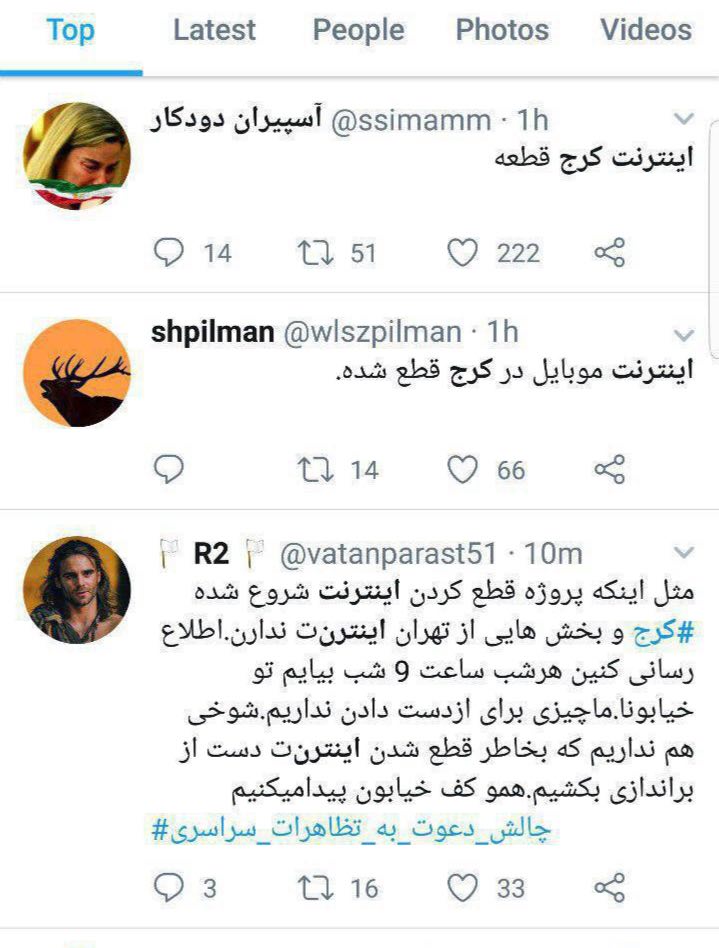Expand the dropdown arrow on @ssimamm's tweet
Viewport: 719px width, 948px height.
685,119
